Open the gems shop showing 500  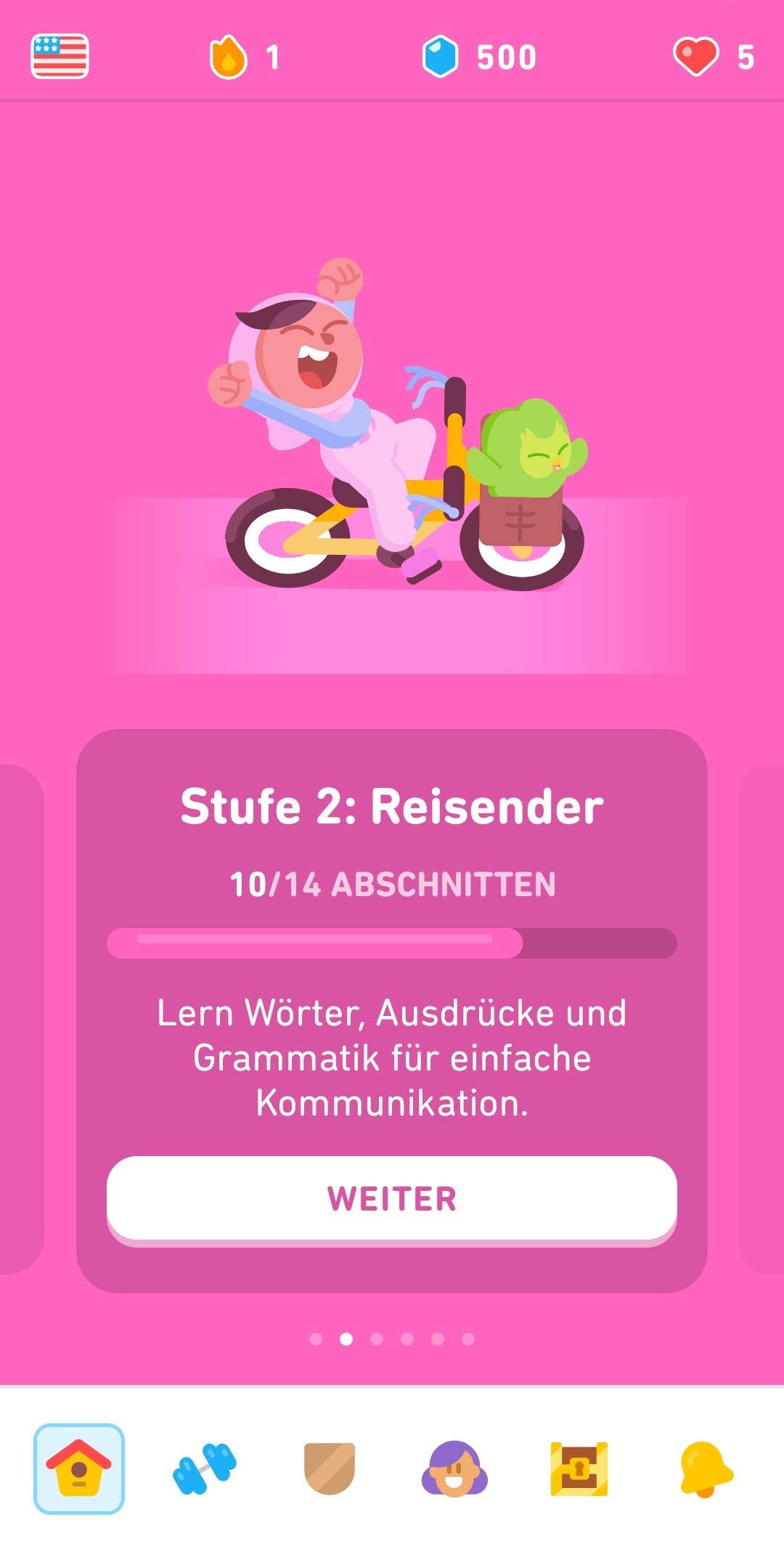tap(479, 57)
